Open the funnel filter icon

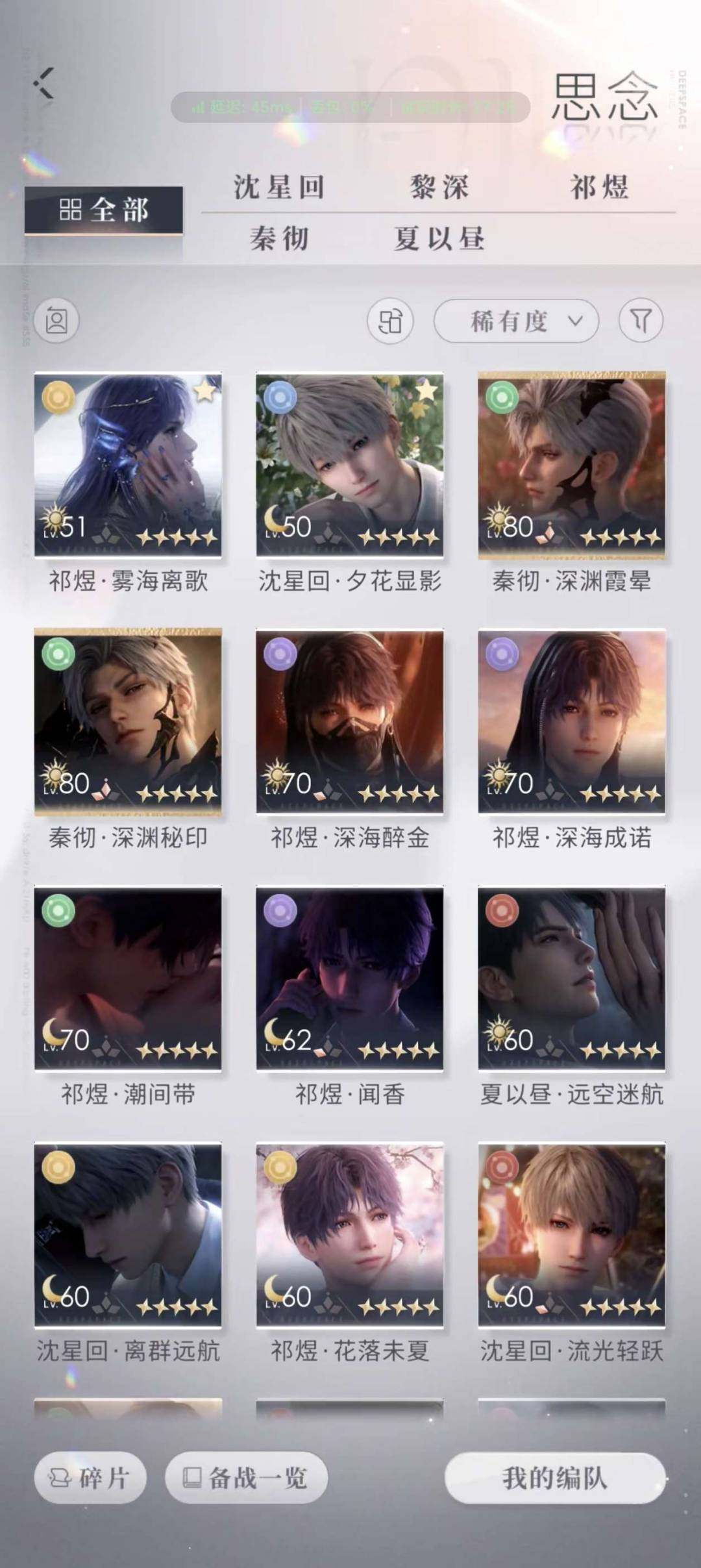(641, 320)
